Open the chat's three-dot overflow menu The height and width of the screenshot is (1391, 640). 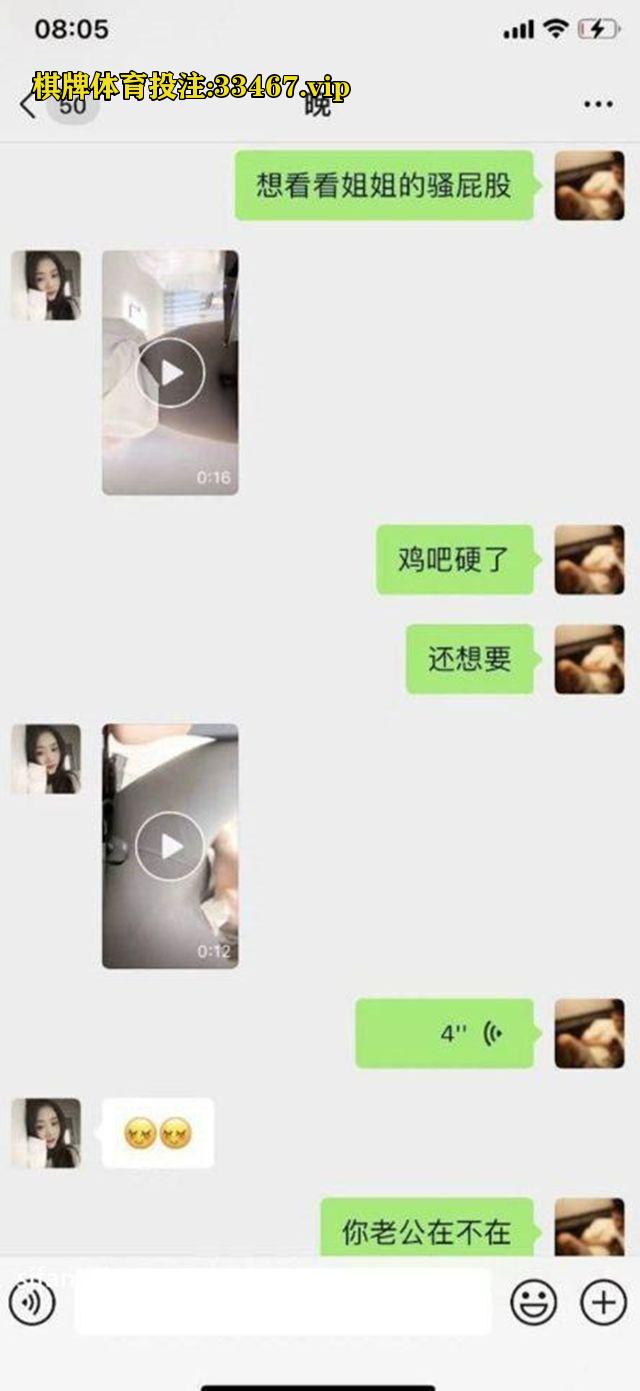coord(597,104)
